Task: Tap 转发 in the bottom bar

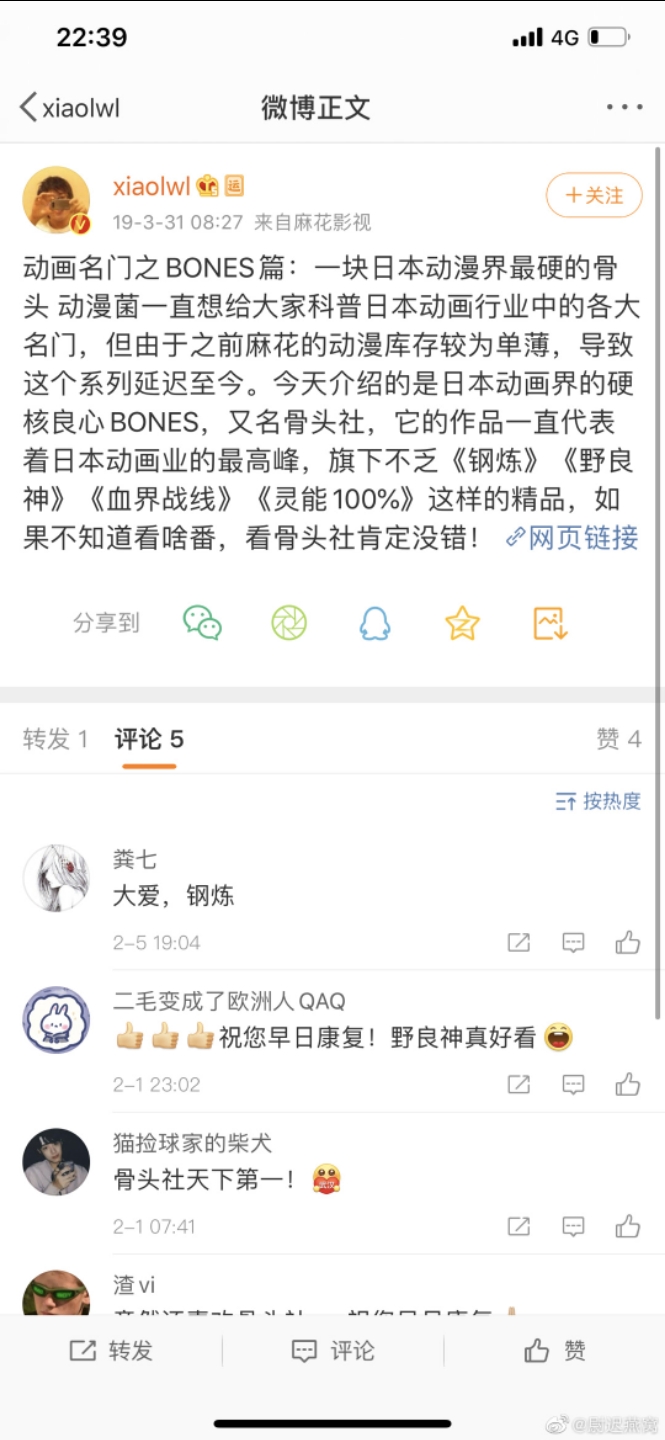Action: pos(111,1351)
